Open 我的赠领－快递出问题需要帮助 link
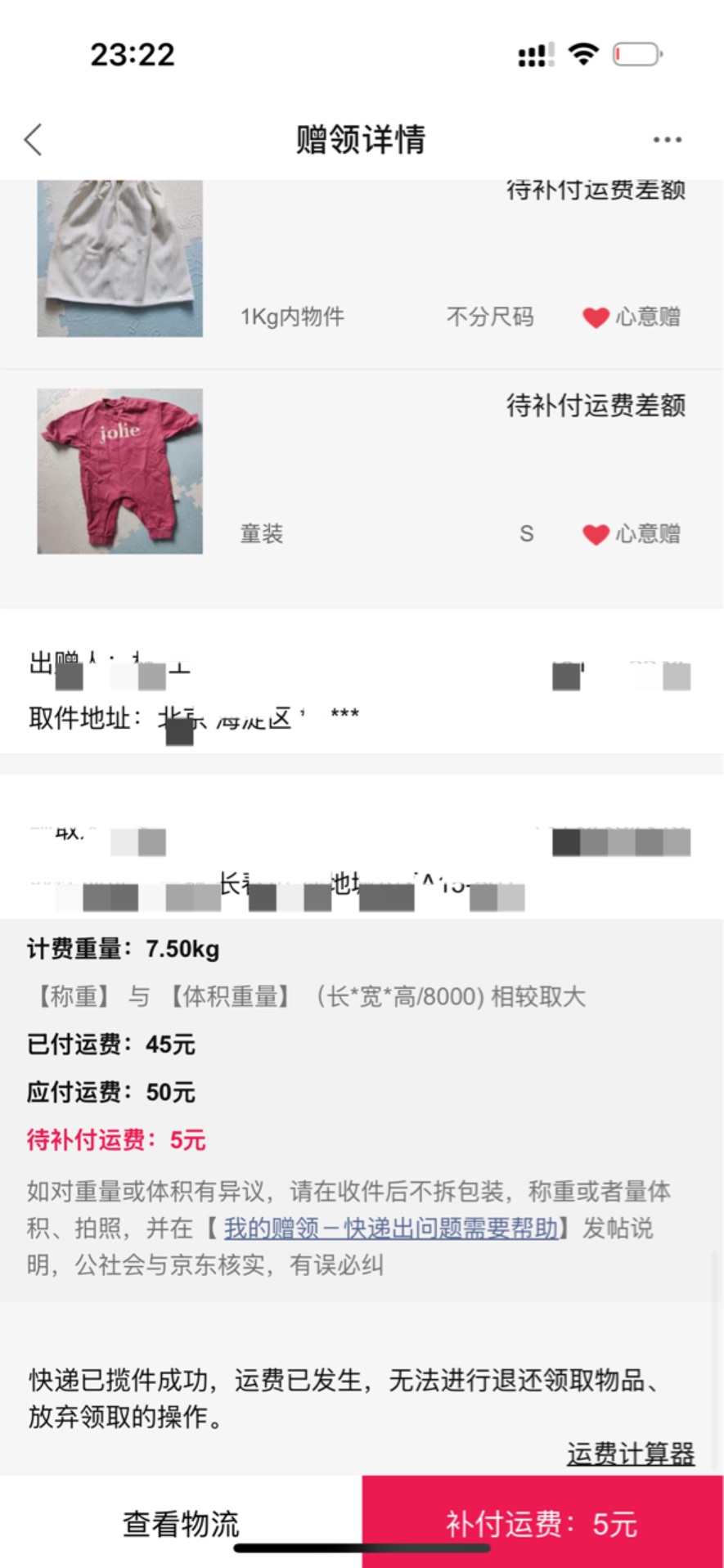724x1568 pixels. (x=391, y=1228)
